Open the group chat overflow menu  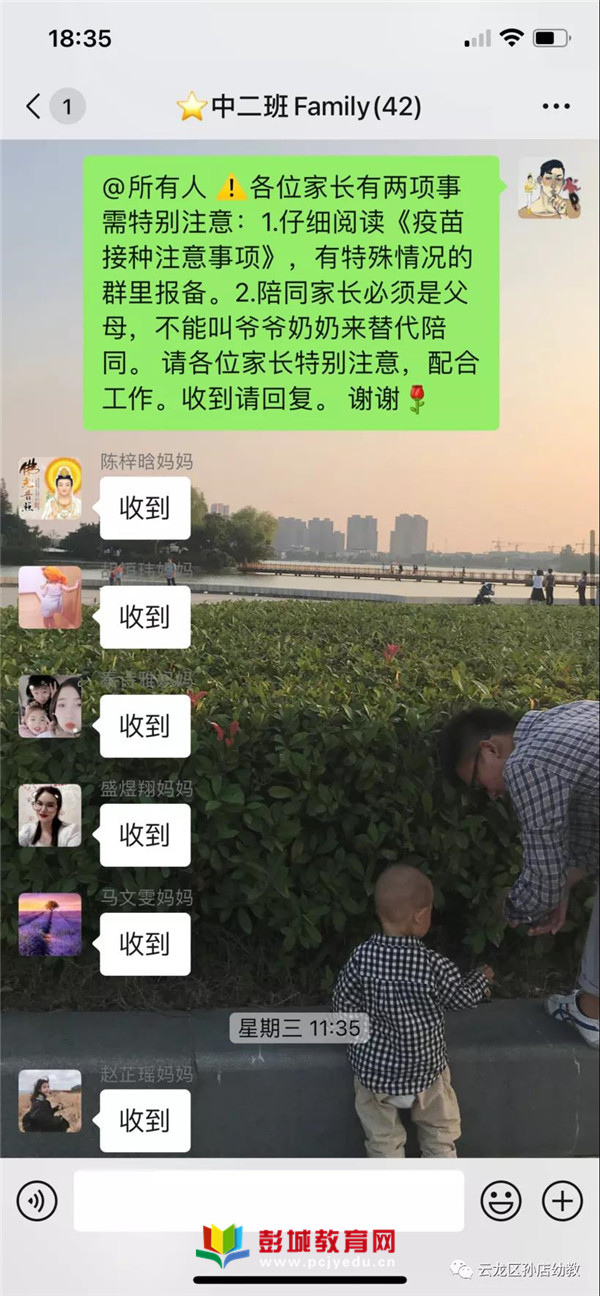555,107
